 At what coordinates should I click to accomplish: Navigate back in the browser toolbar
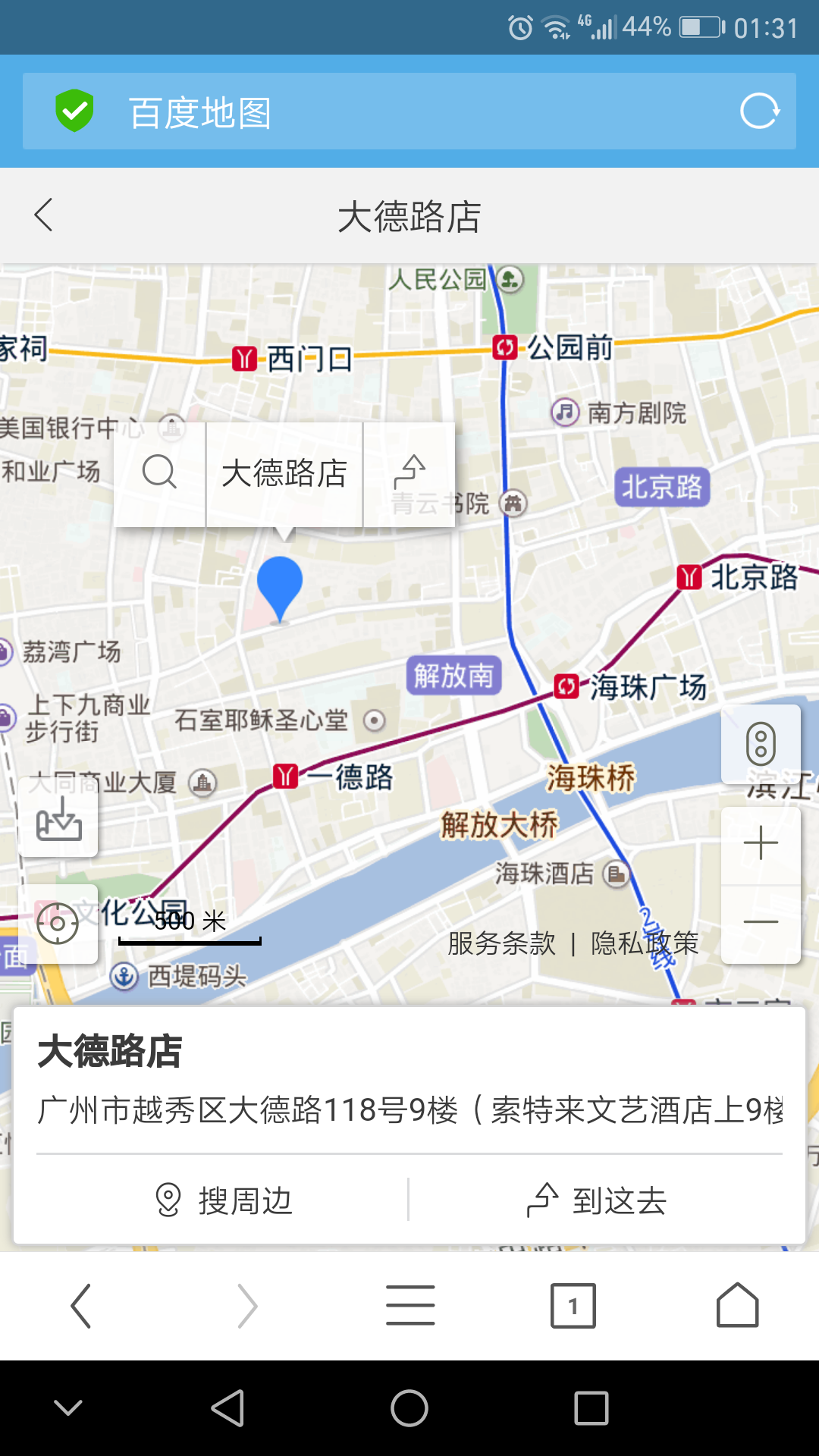tap(81, 1306)
